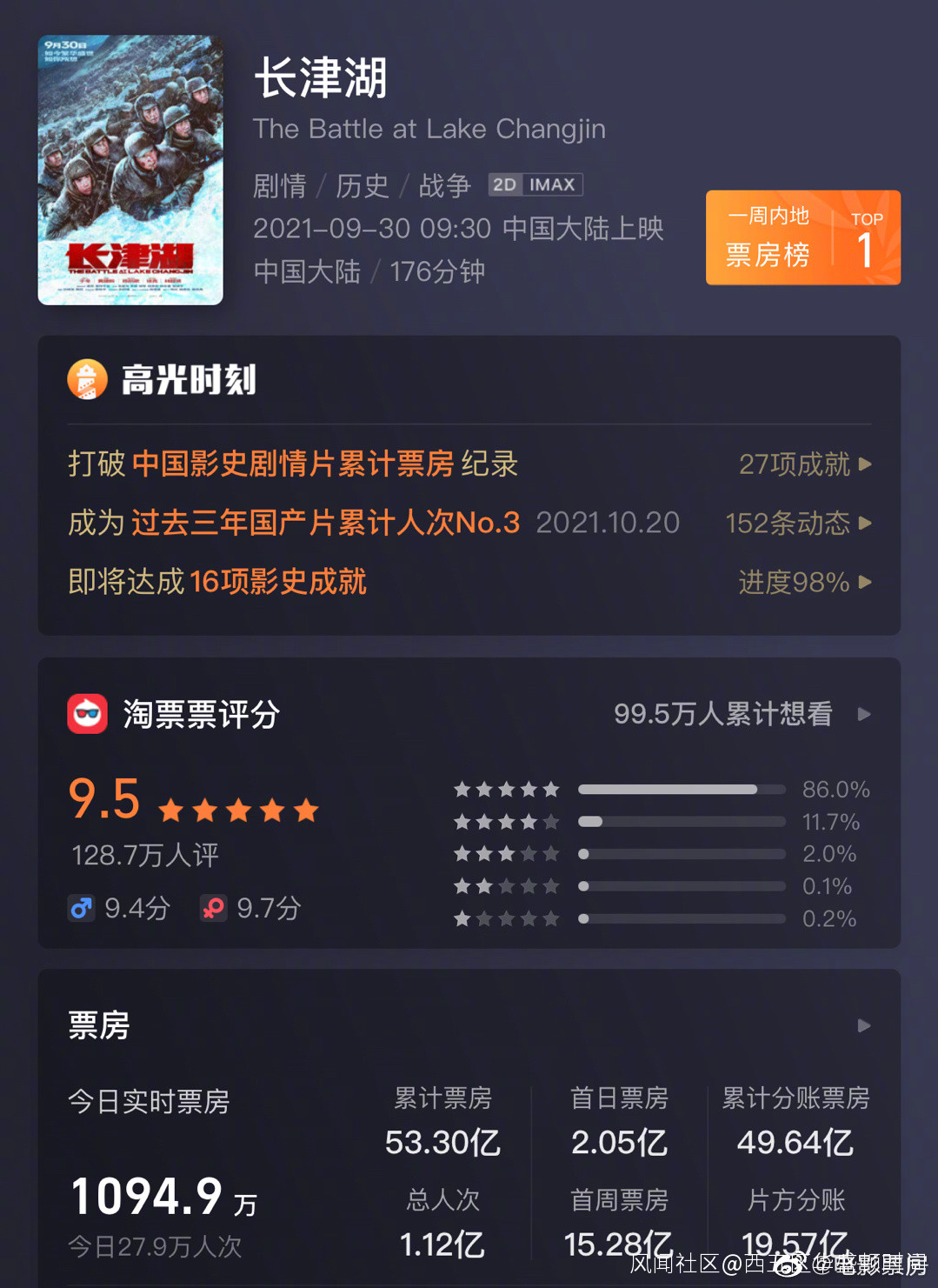Screen dimensions: 938x1288
Task: Open 99.5万人累计想看 want-to-see details
Action: coord(742,714)
